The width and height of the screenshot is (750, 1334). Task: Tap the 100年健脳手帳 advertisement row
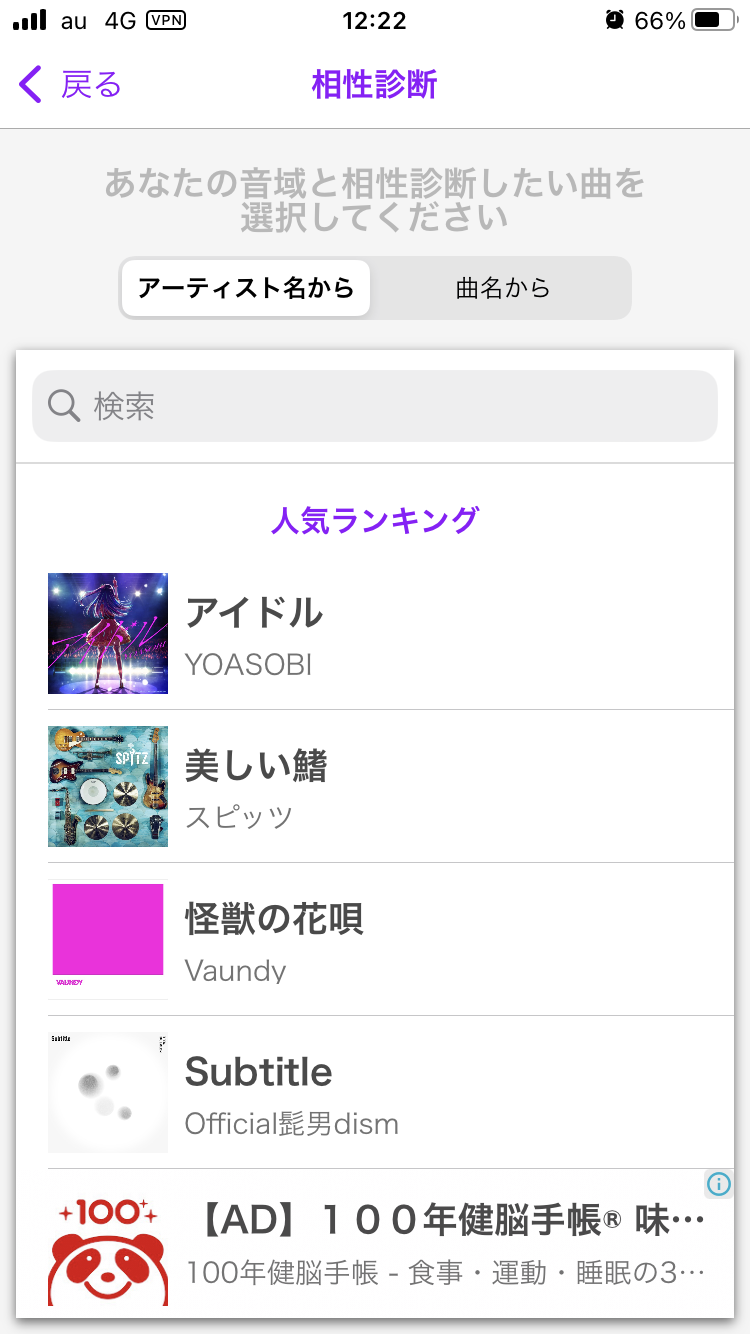tap(400, 1245)
